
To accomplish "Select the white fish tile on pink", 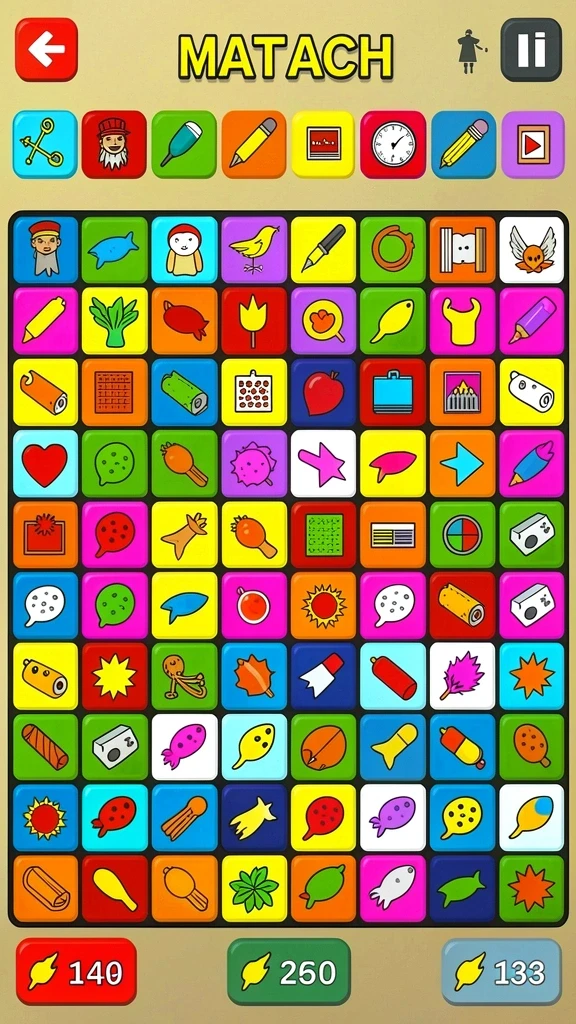I will point(393,889).
